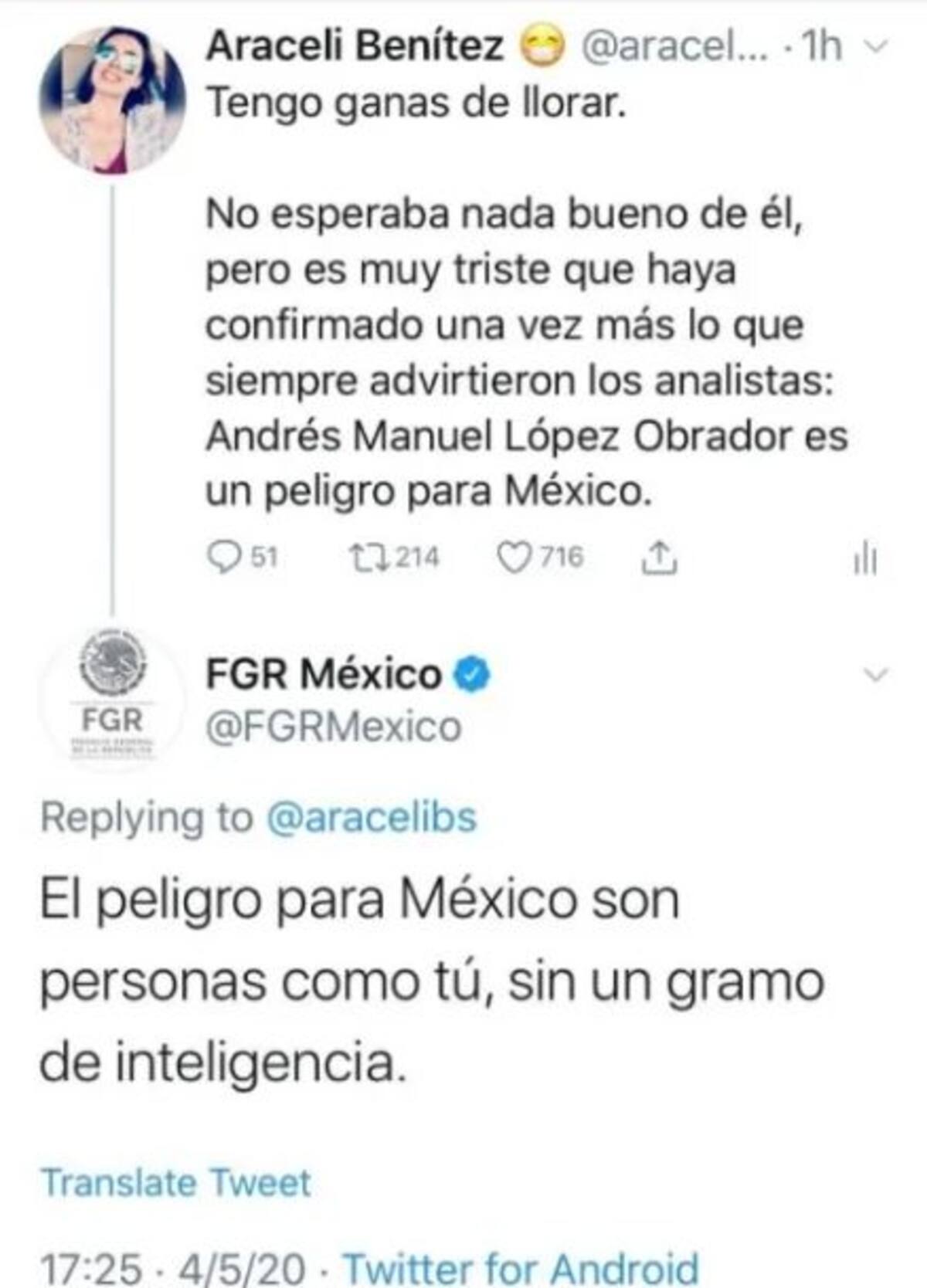The width and height of the screenshot is (927, 1288).
Task: Expand the dropdown arrow on Araceli's tweet
Action: tap(875, 47)
